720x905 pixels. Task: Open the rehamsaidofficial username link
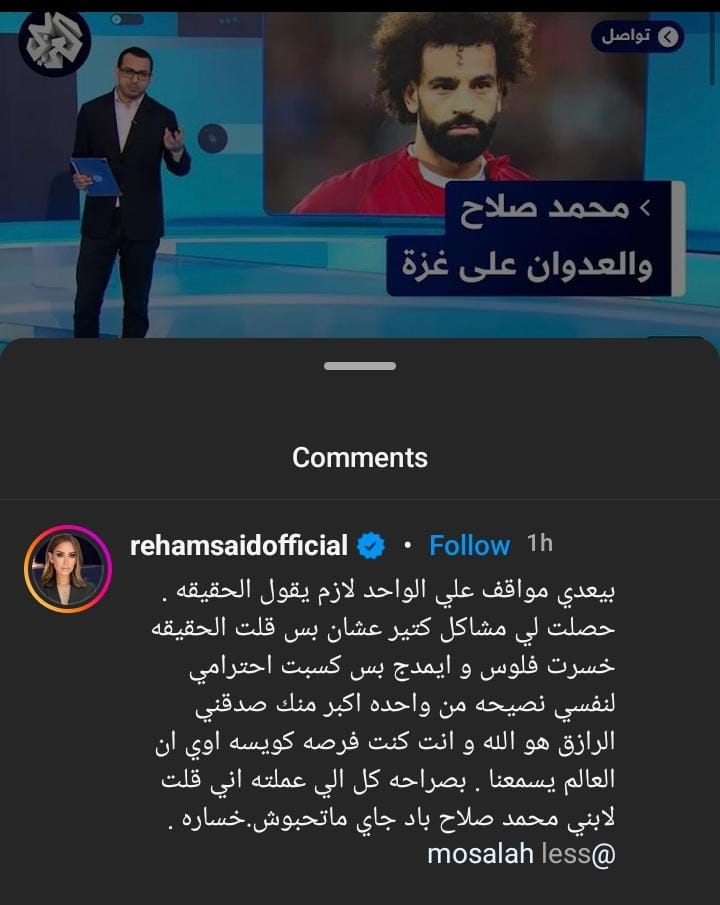pos(239,545)
